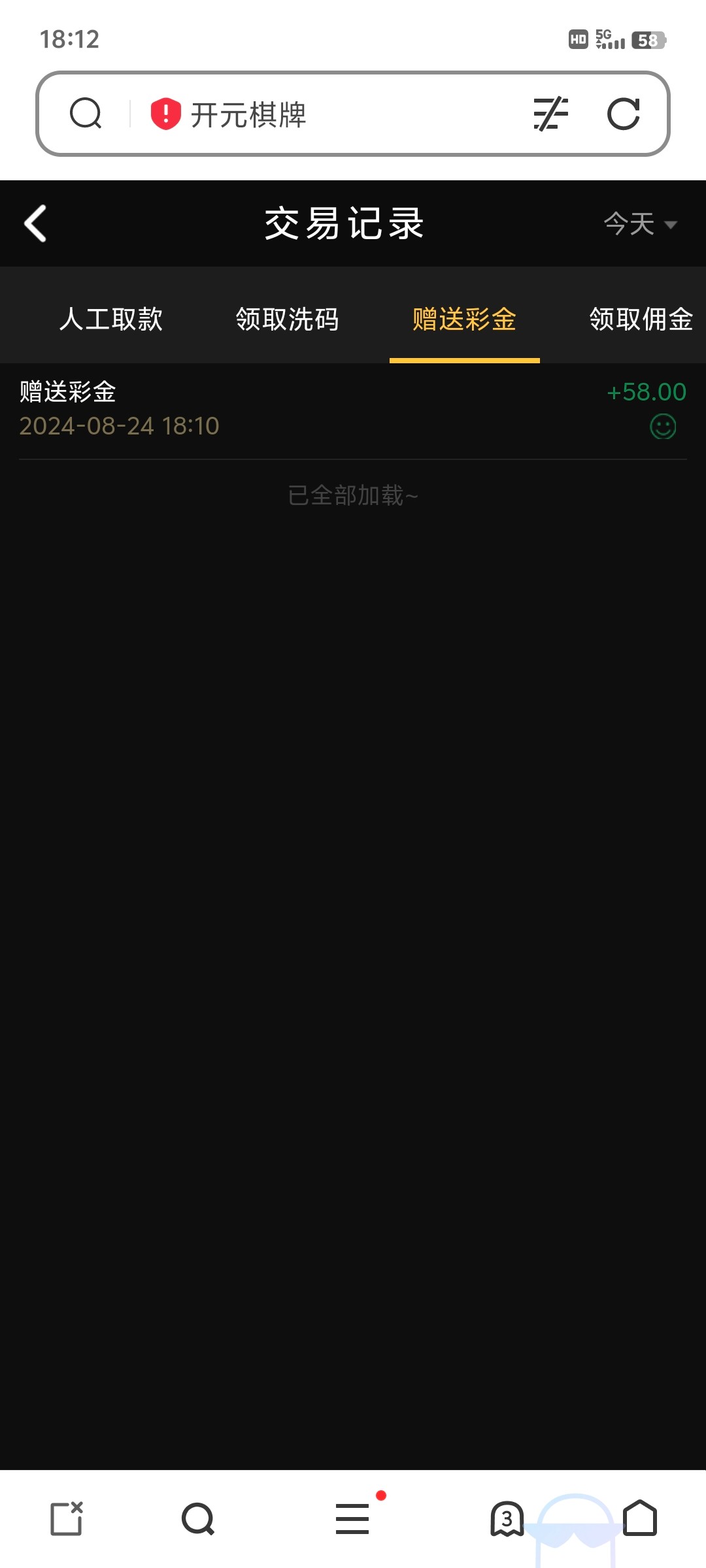Go to browser home page
706x1568 pixels.
click(x=639, y=1518)
